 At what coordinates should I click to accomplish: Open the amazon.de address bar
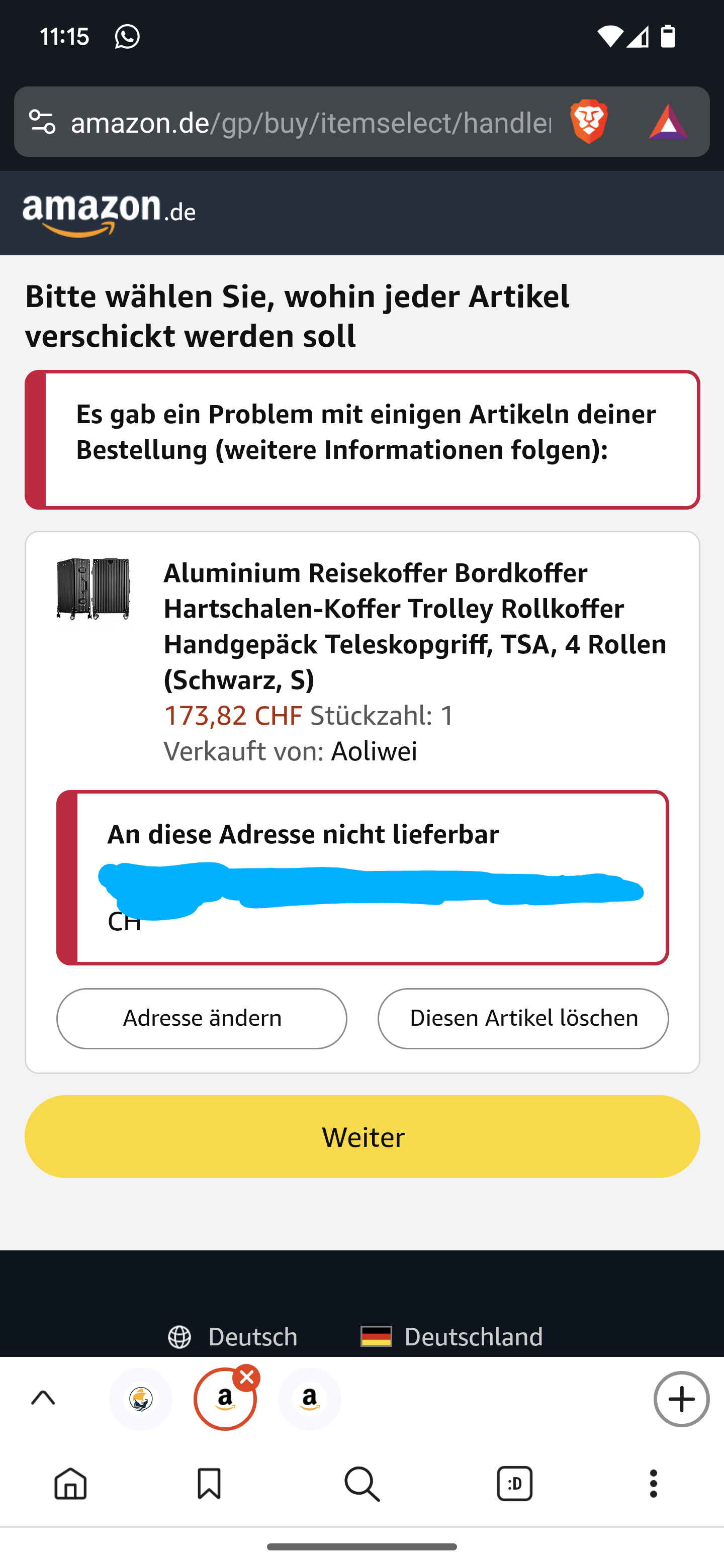(x=311, y=122)
